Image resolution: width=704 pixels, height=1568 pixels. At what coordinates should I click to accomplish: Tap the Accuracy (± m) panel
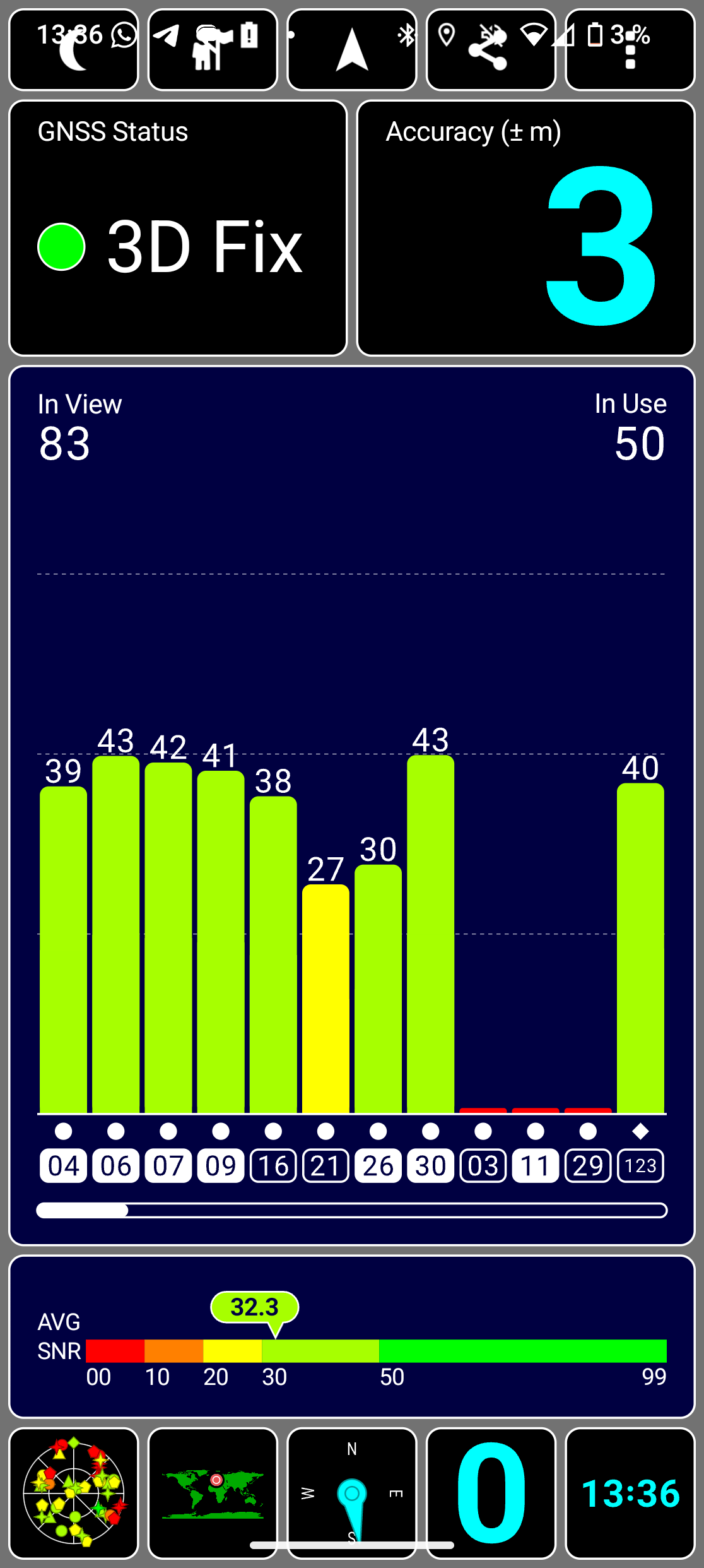[x=526, y=228]
